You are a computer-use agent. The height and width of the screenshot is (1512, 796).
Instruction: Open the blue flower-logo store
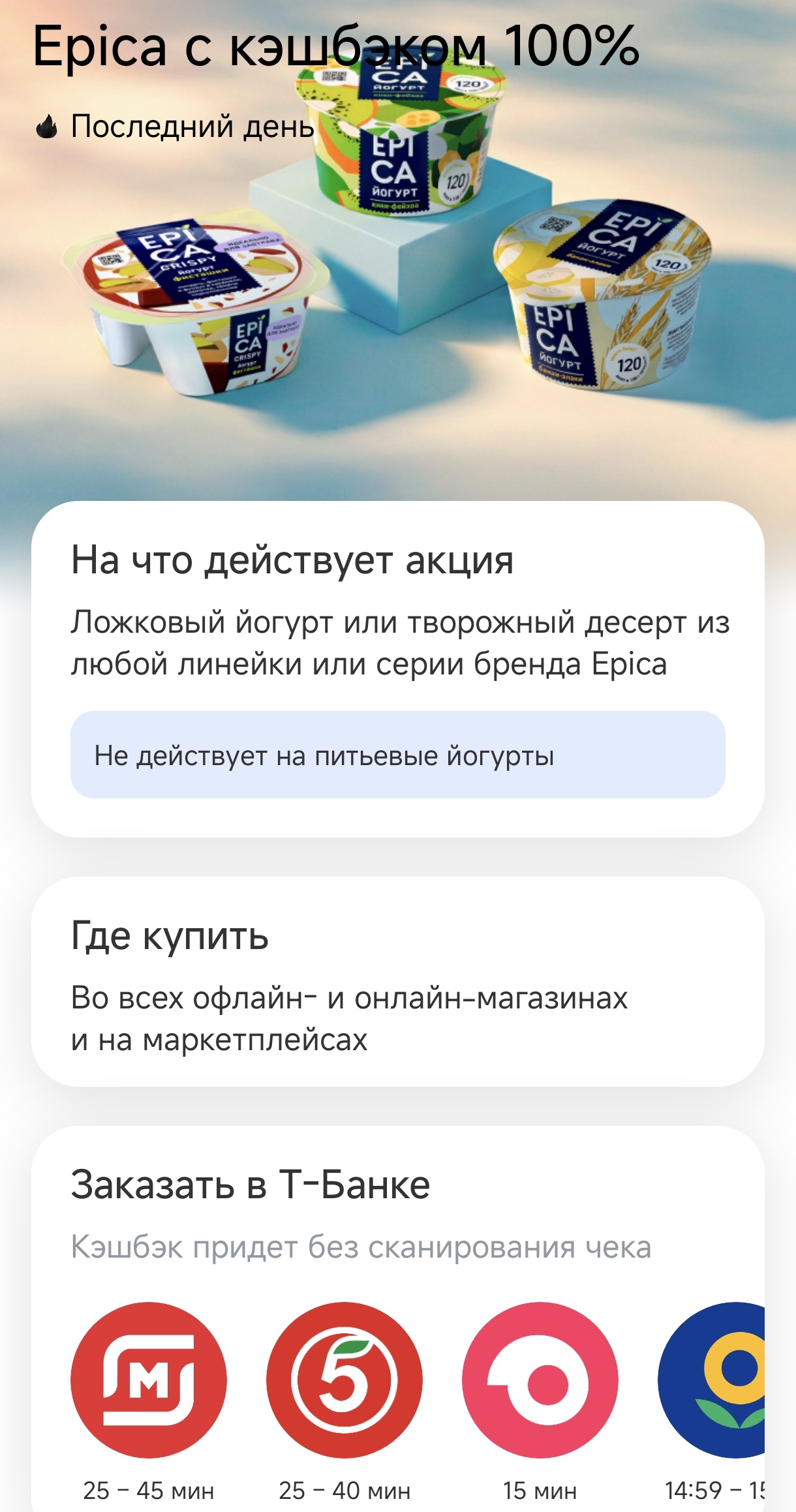(711, 1380)
